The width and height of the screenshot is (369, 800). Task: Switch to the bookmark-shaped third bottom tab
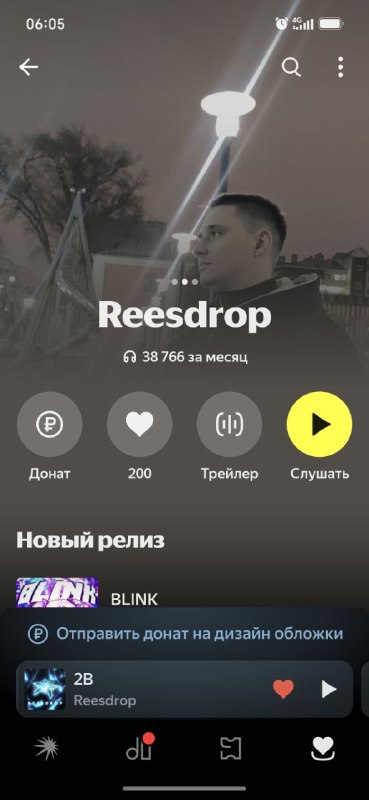tap(230, 748)
